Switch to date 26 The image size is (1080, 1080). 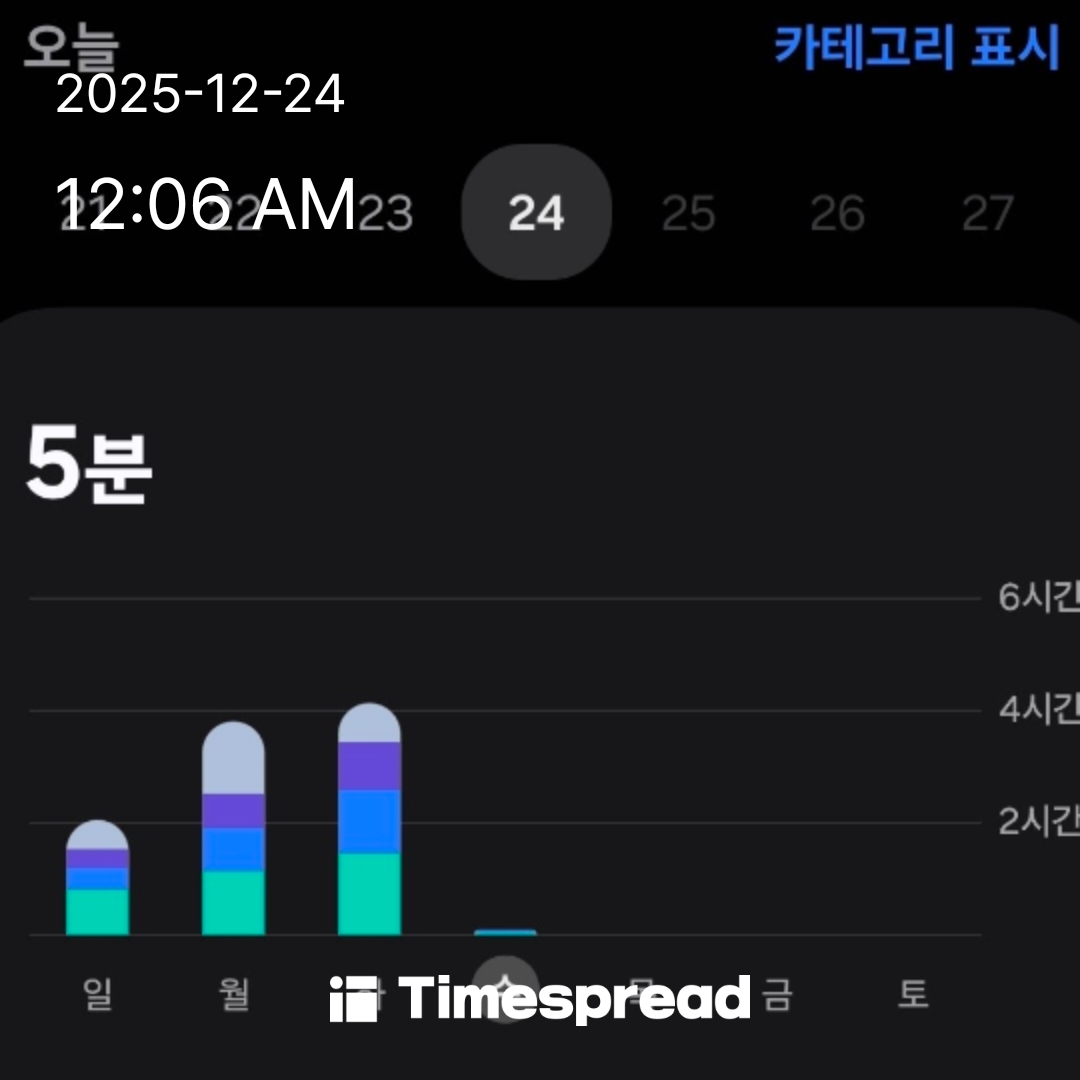tap(838, 213)
